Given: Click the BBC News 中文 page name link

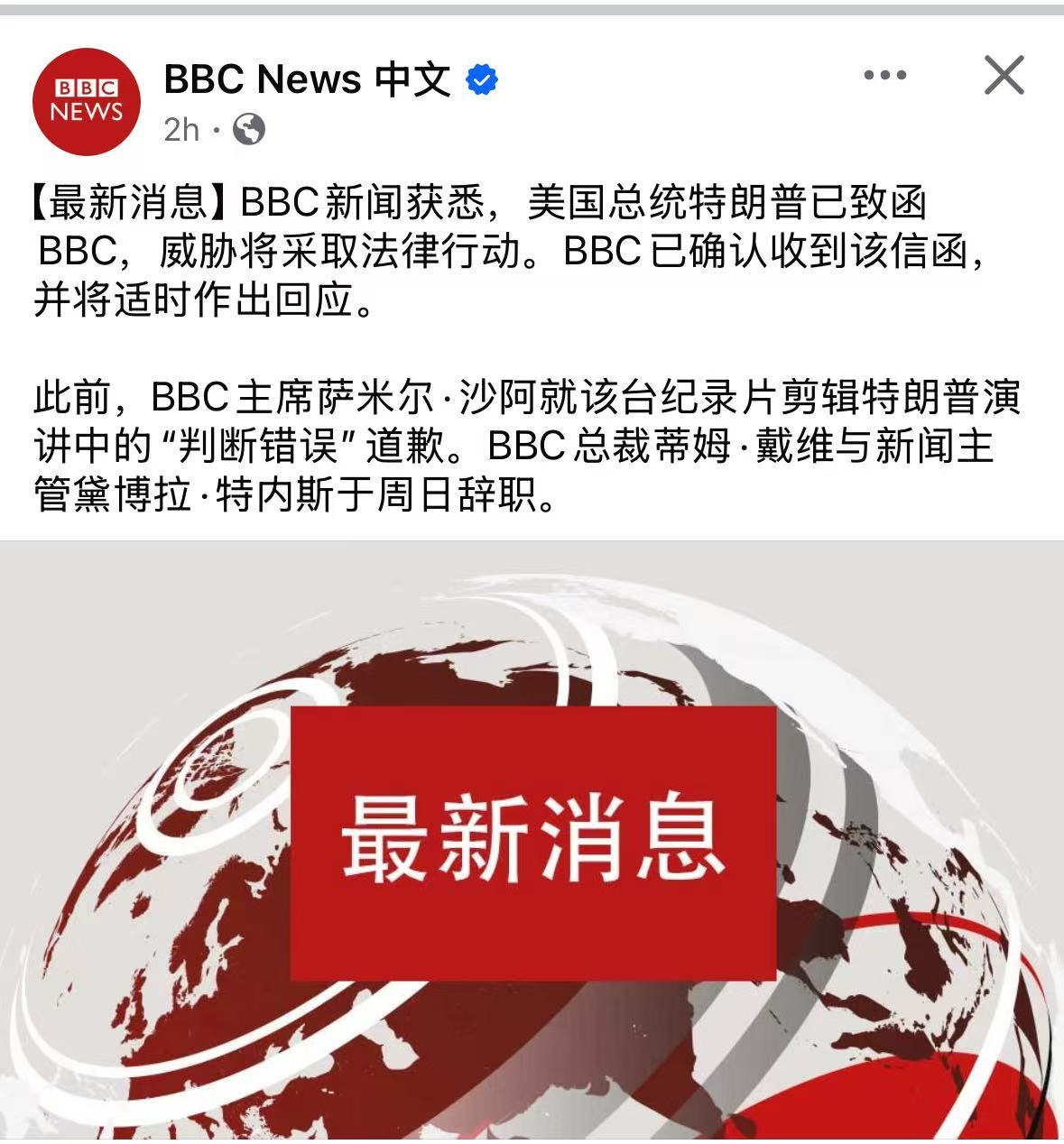Looking at the screenshot, I should pyautogui.click(x=307, y=81).
